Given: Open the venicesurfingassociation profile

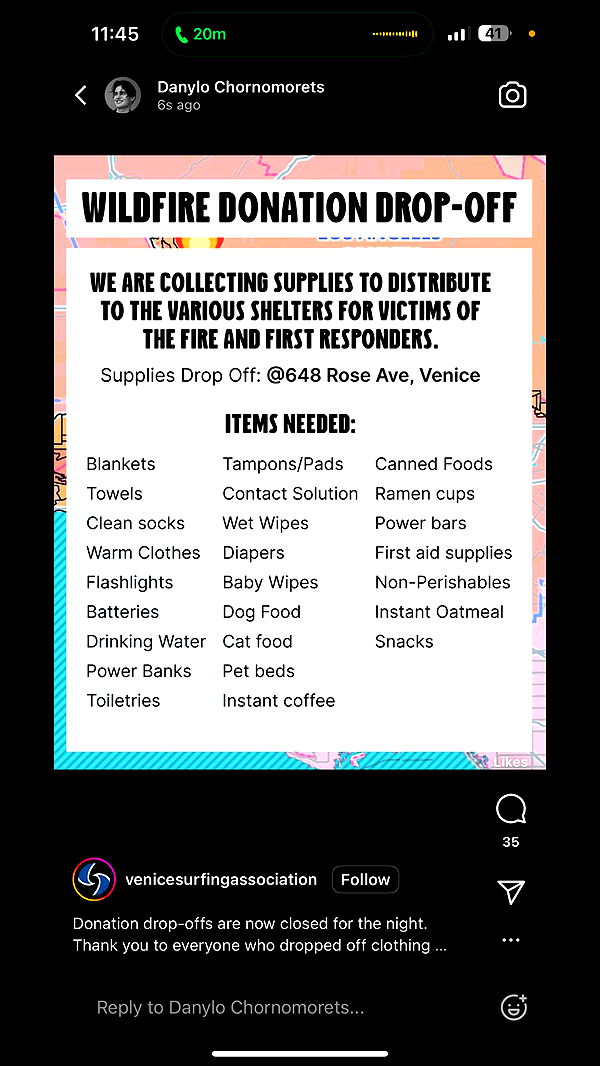Looking at the screenshot, I should point(220,880).
